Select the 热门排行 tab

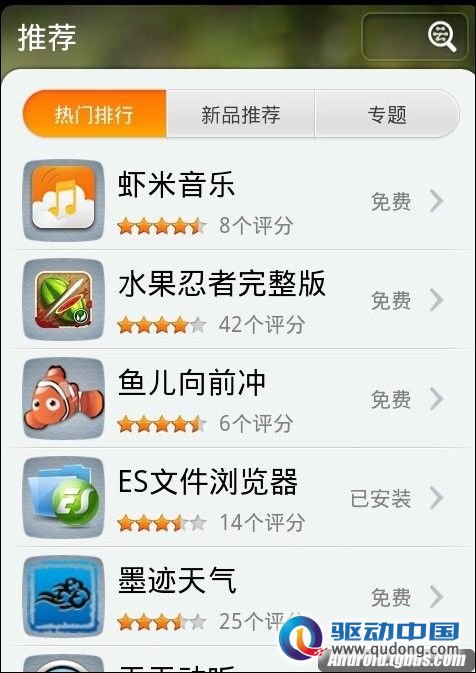94,114
